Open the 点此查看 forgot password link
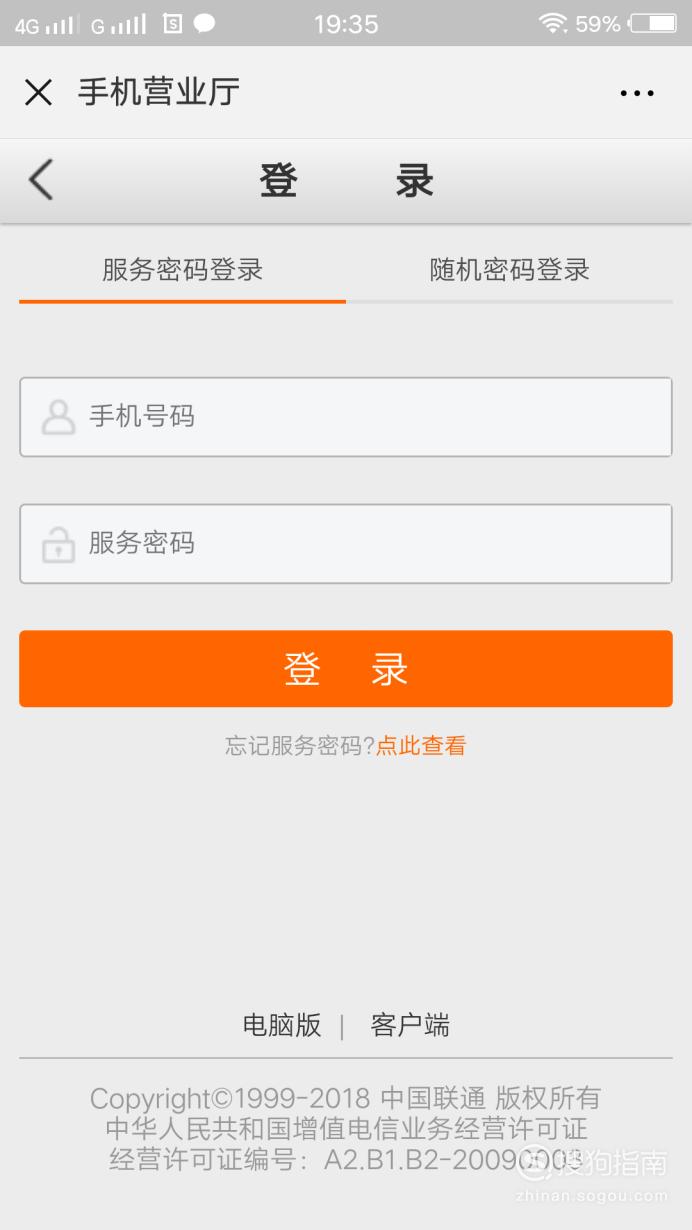The image size is (692, 1230). 421,746
